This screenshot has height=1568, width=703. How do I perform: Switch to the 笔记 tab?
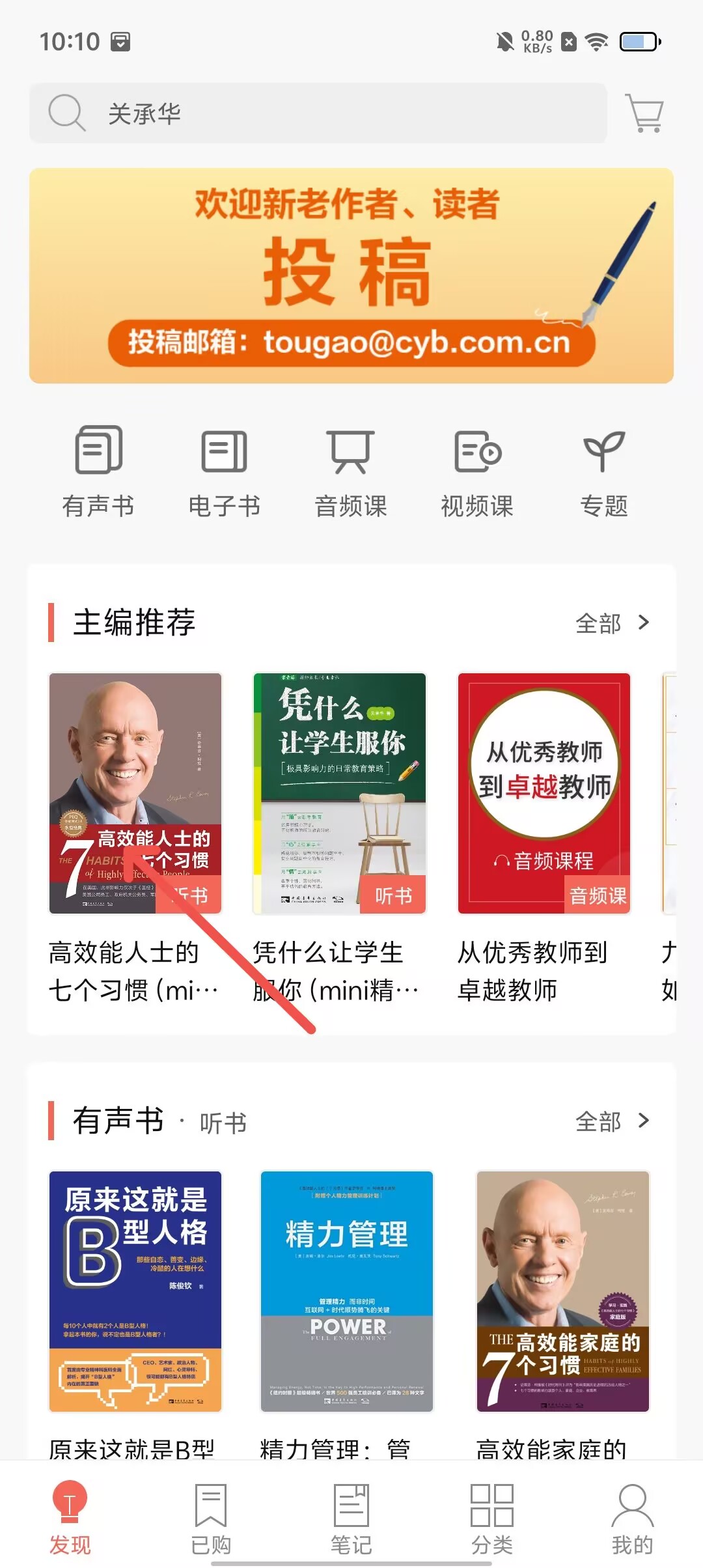tap(351, 1519)
